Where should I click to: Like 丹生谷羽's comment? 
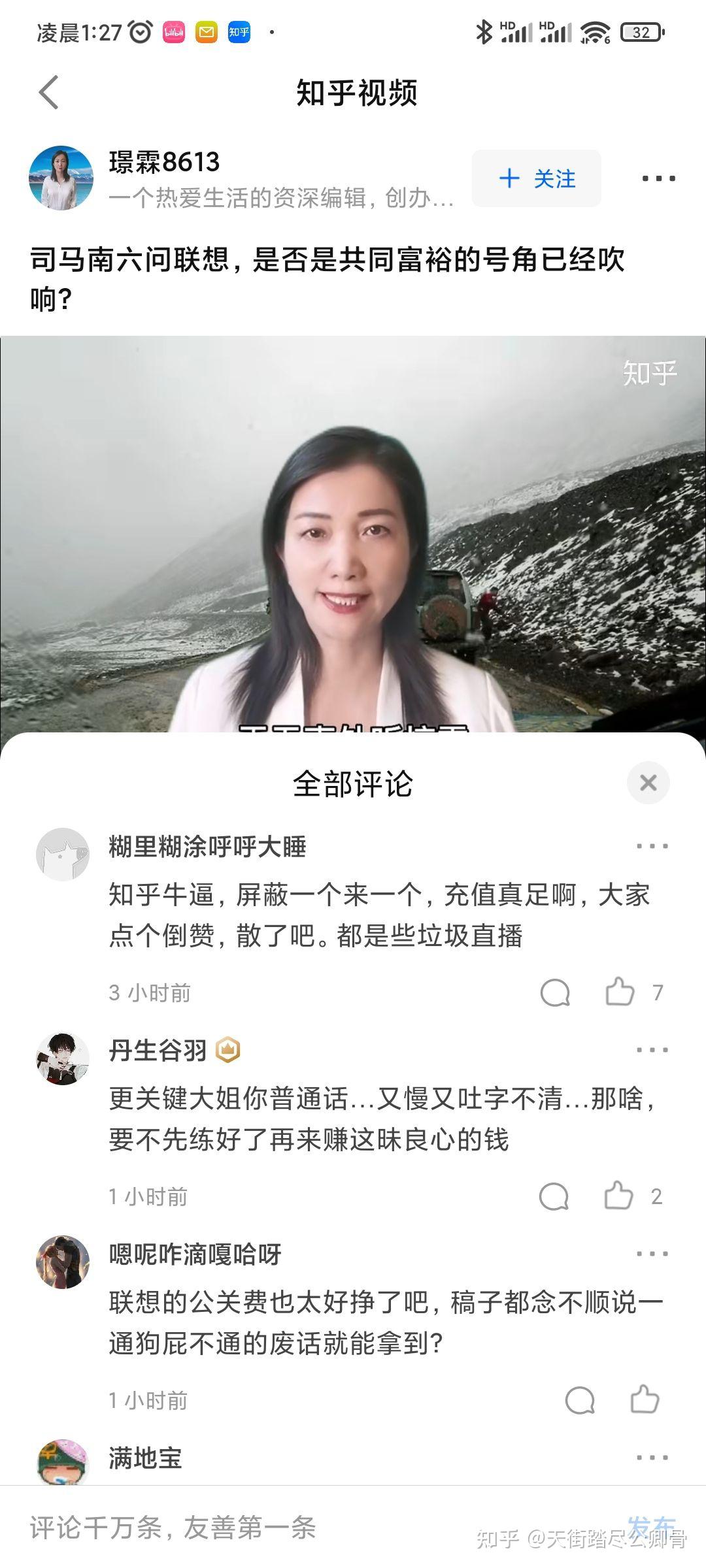coord(618,1196)
